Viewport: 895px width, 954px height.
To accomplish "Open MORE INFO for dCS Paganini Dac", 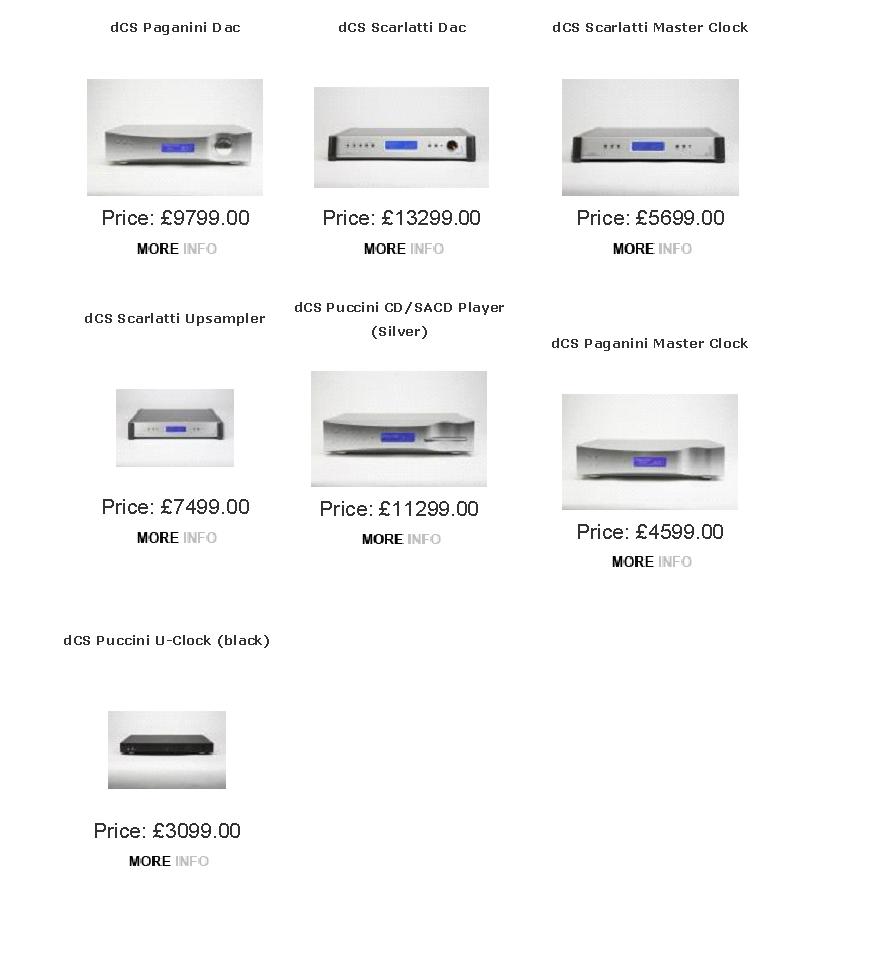I will pyautogui.click(x=176, y=249).
